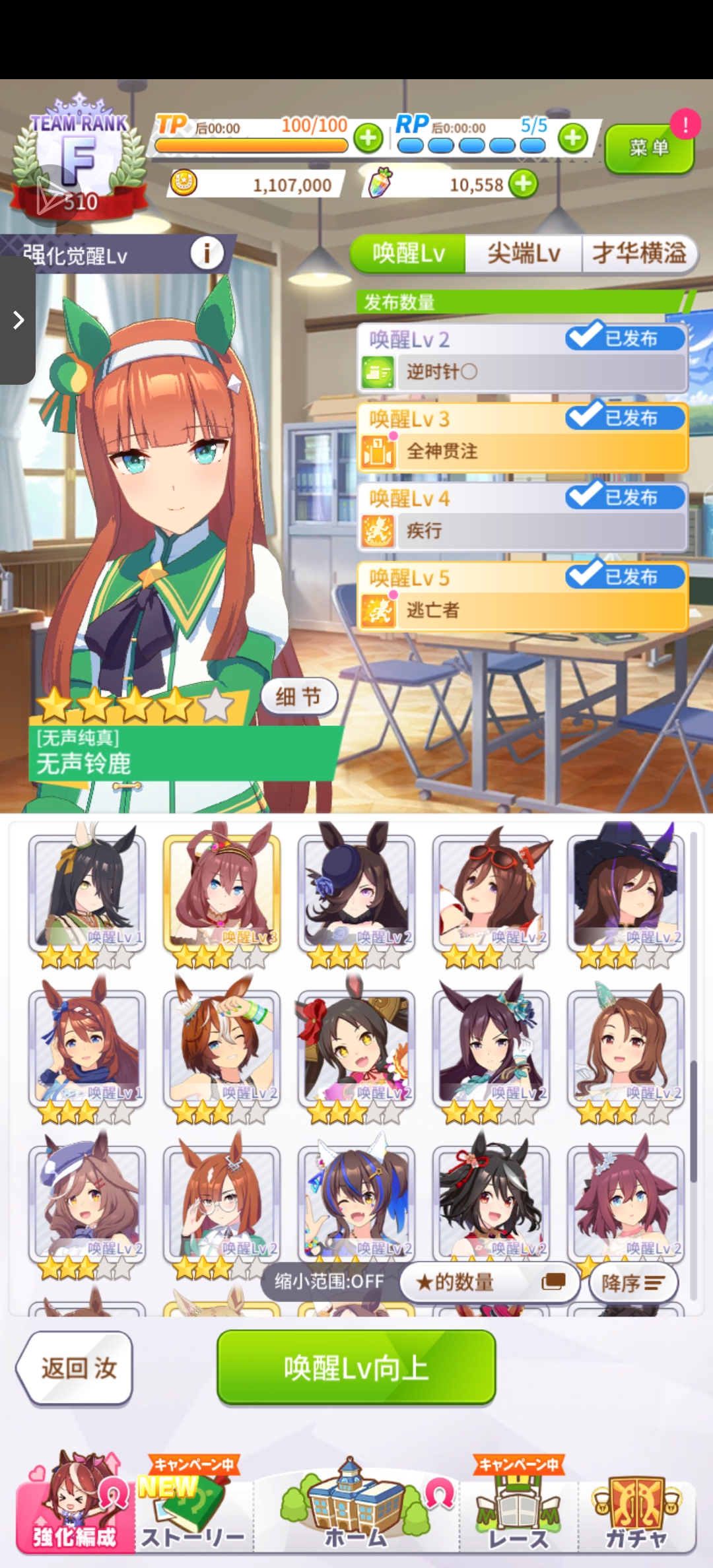Screen dimensions: 713x1568
Task: Select the 唤醒Lv tab
Action: [x=408, y=253]
